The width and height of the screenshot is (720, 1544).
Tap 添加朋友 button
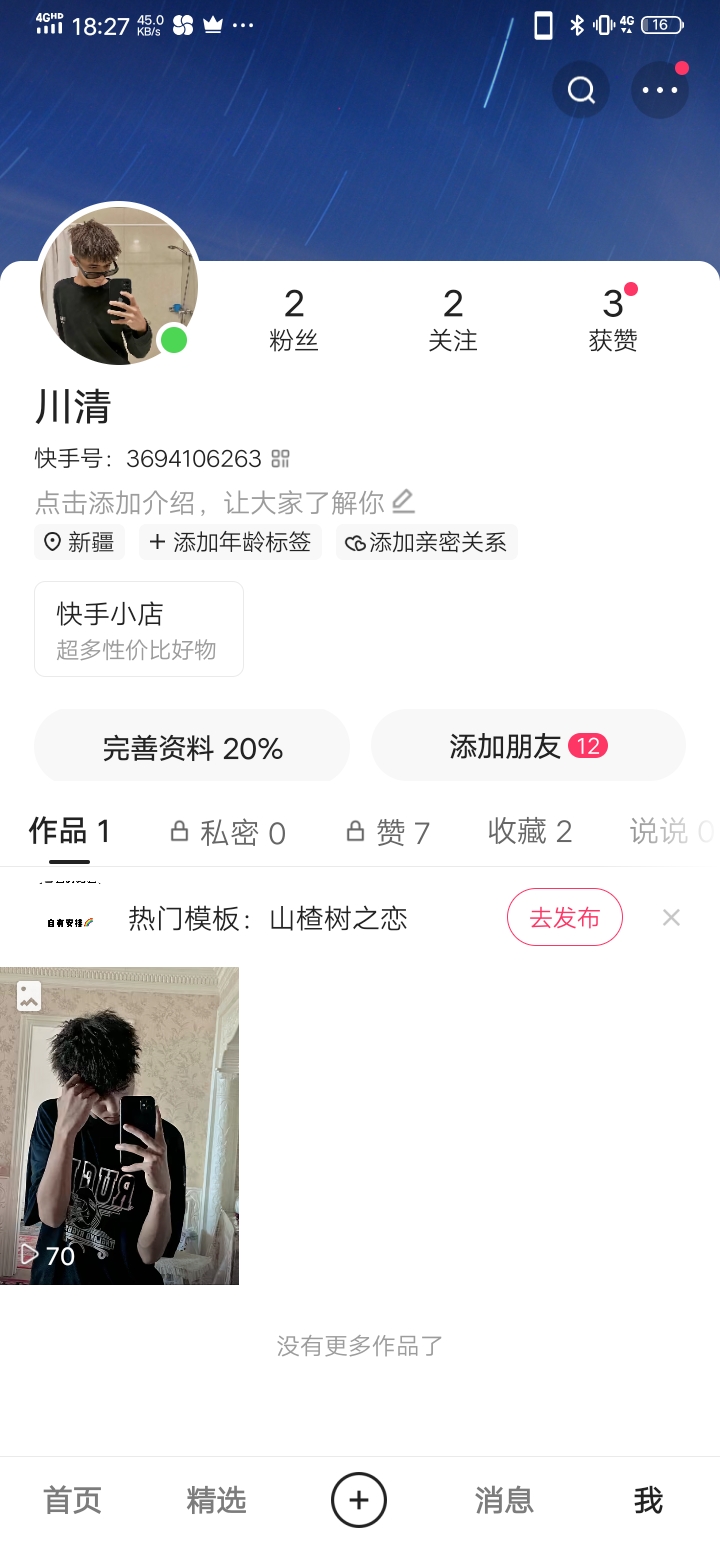528,746
